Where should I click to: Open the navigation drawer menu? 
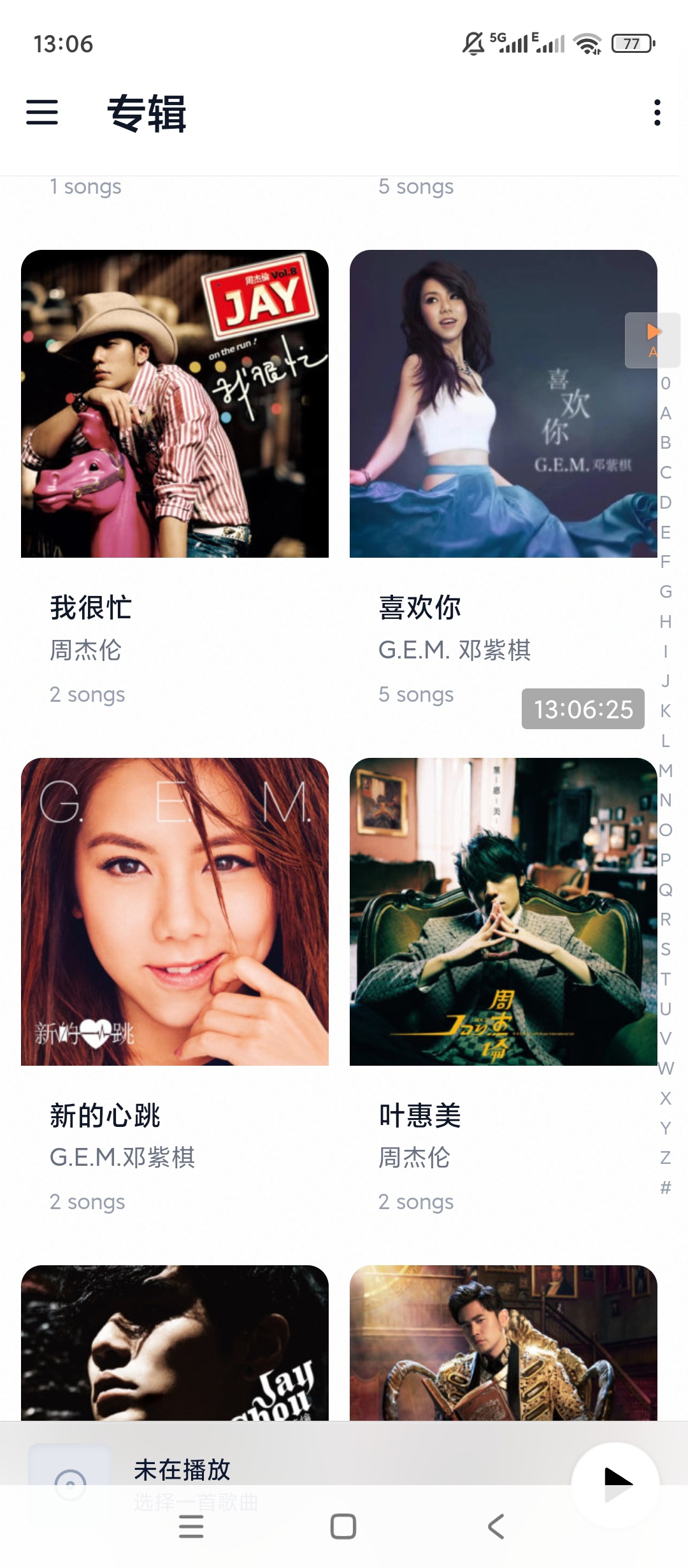(x=43, y=112)
